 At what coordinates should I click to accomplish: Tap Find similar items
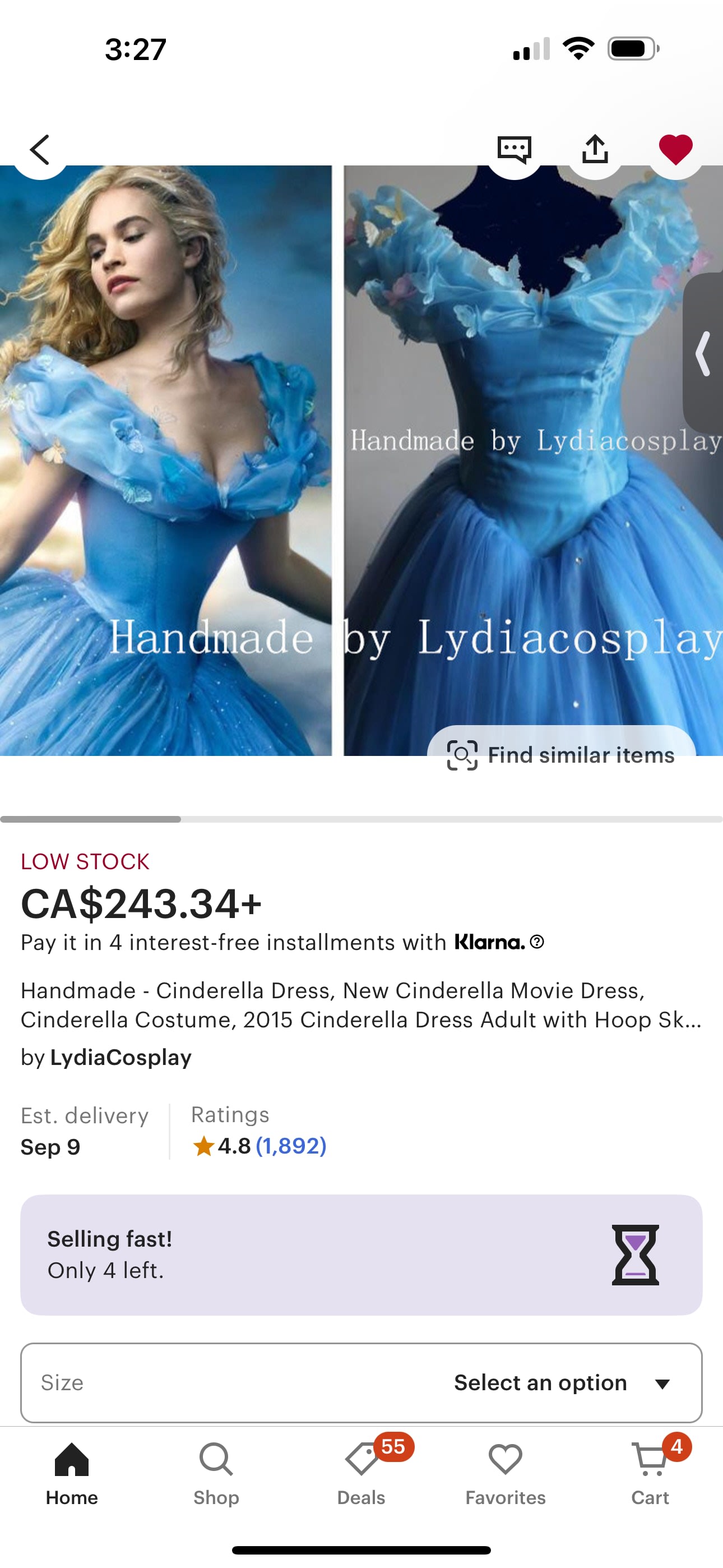[x=561, y=754]
